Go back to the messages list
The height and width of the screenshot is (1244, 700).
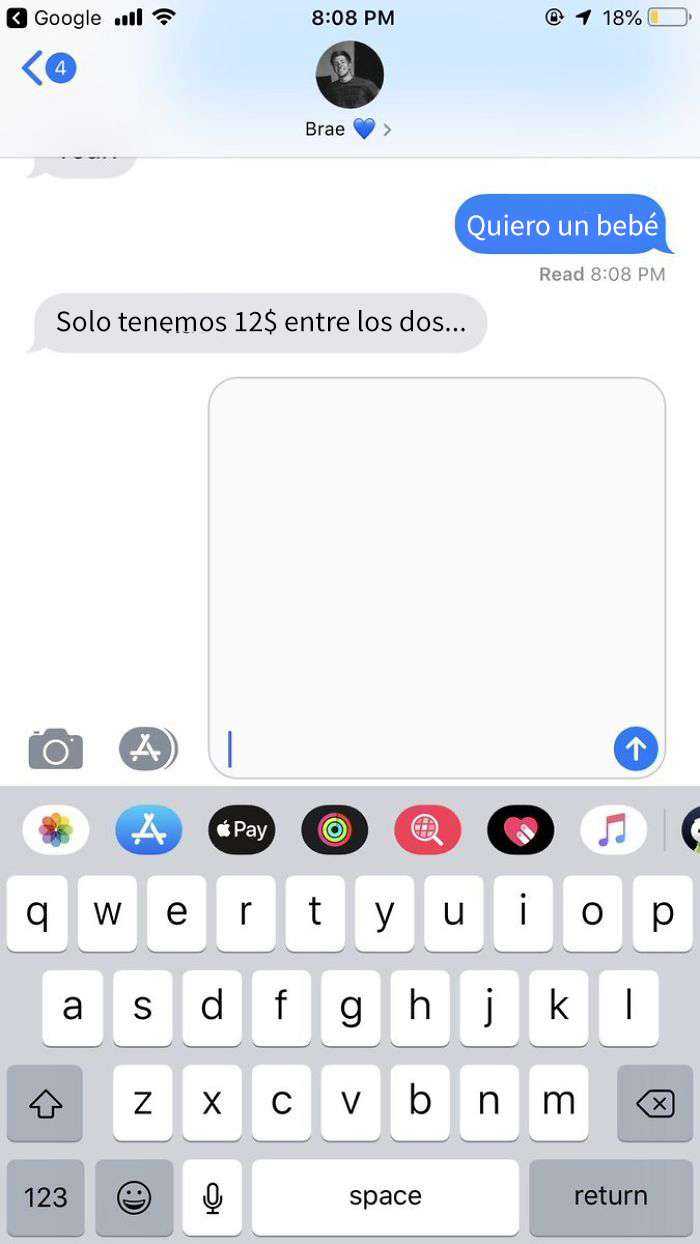pyautogui.click(x=47, y=69)
